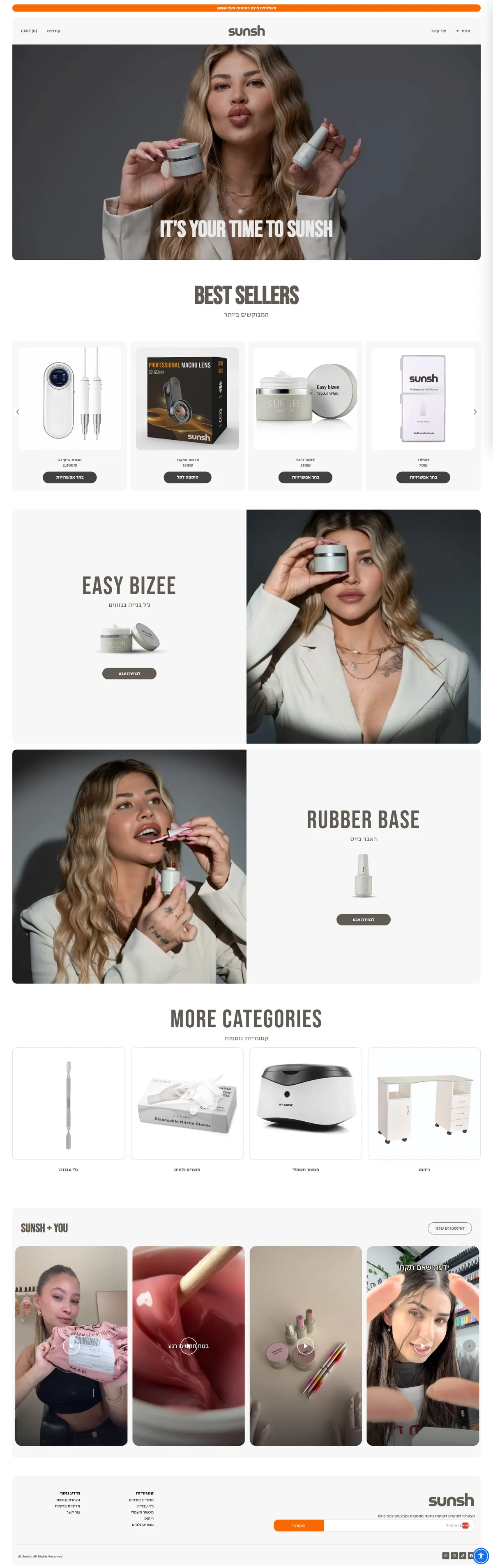This screenshot has width=493, height=1568.
Task: Expand the חנות shop dropdown
Action: click(x=463, y=31)
